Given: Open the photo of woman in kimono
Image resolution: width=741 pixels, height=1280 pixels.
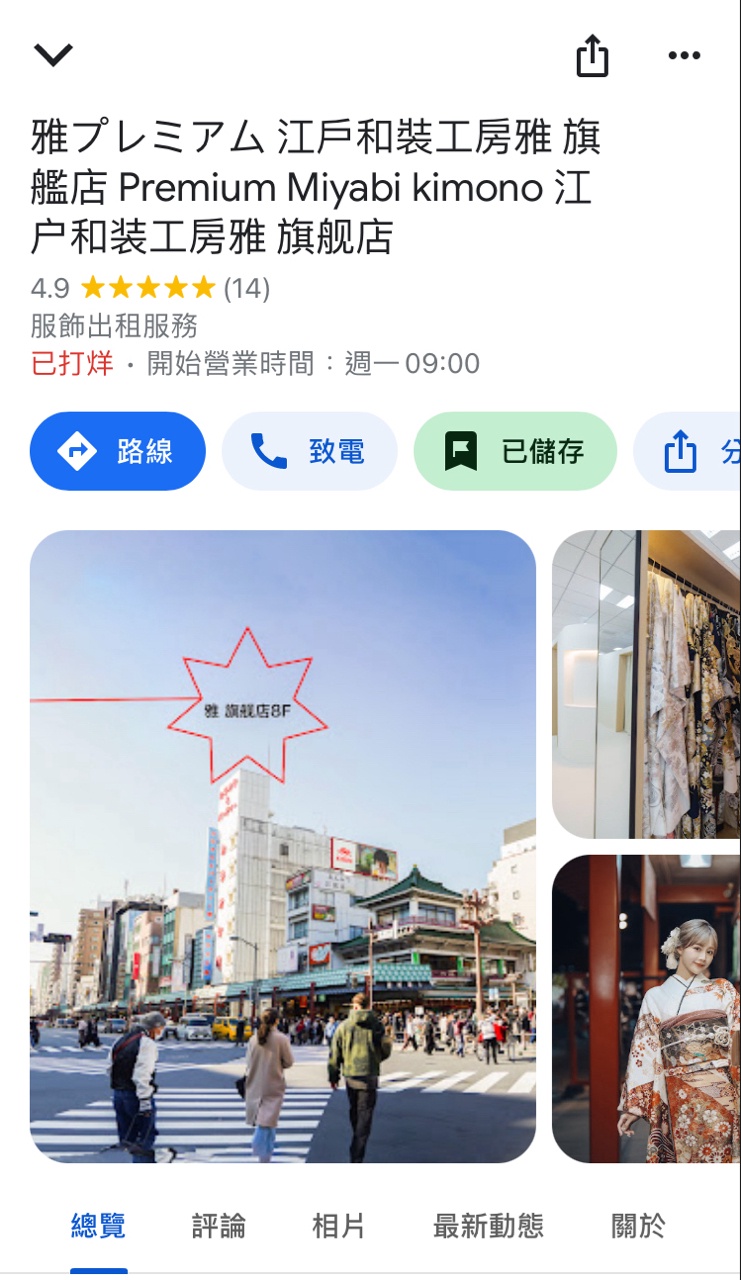Looking at the screenshot, I should coord(647,1008).
